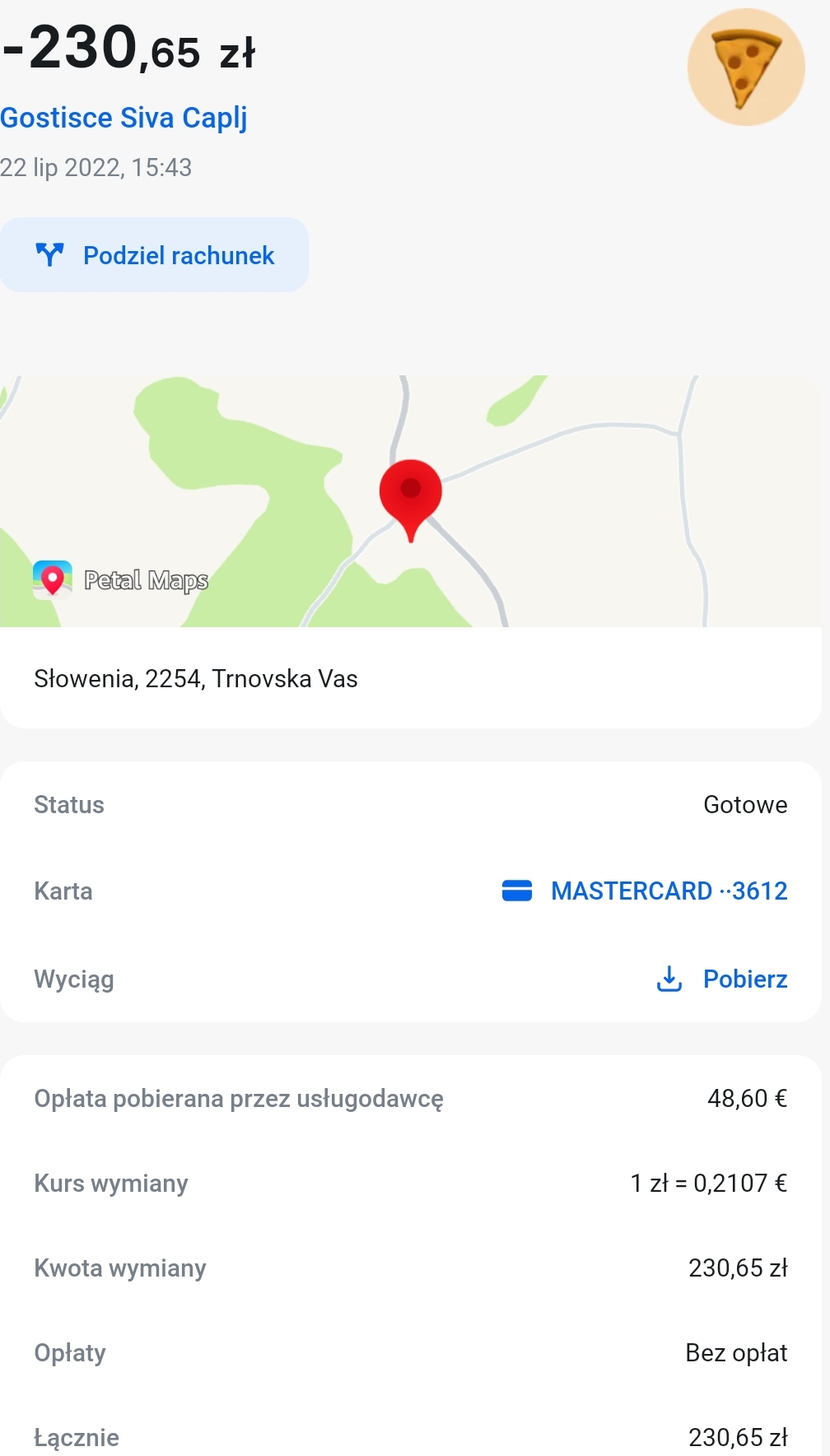Viewport: 830px width, 1456px height.
Task: Change the pizza category icon
Action: click(x=746, y=67)
